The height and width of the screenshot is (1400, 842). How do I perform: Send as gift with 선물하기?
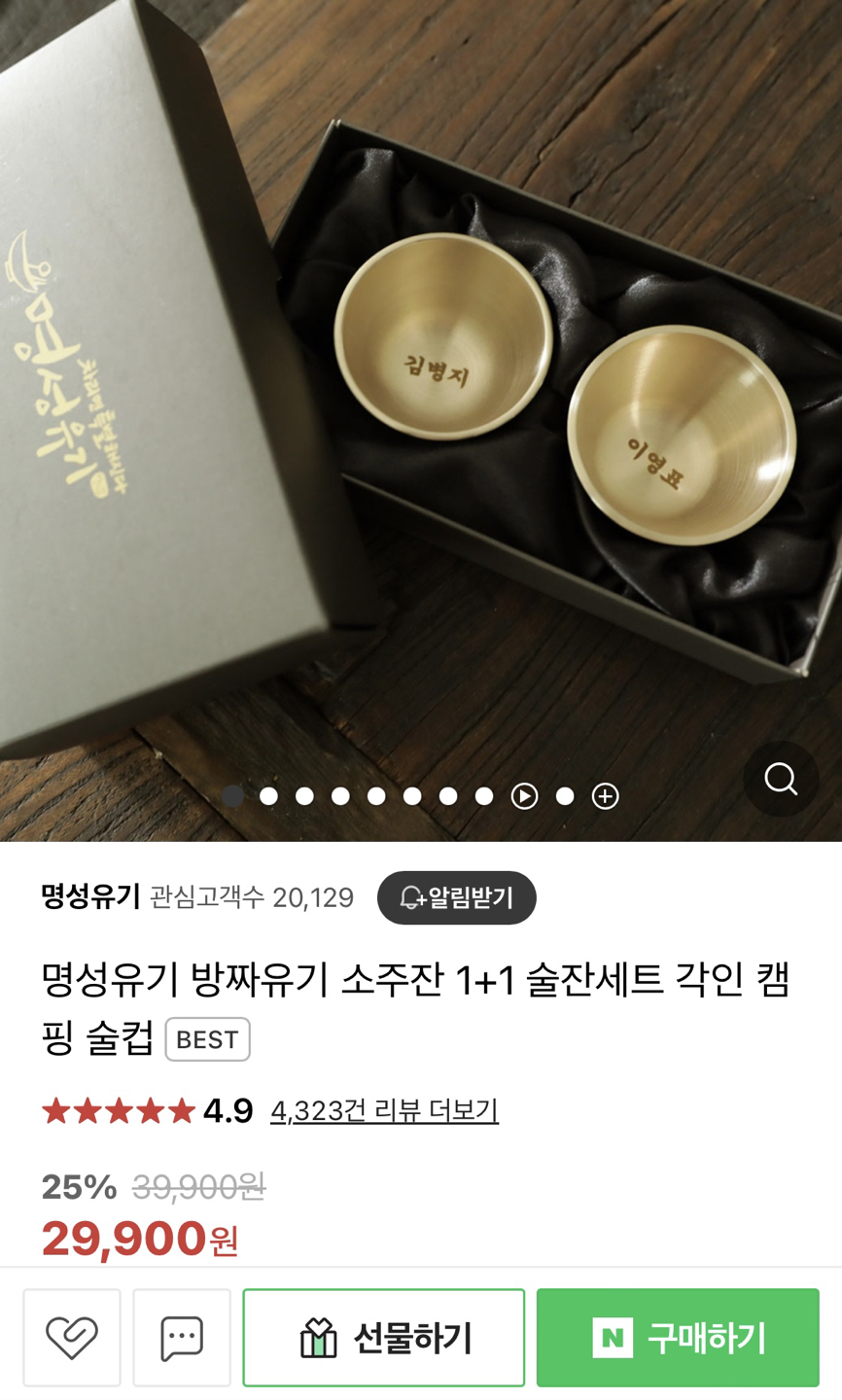coord(383,1338)
